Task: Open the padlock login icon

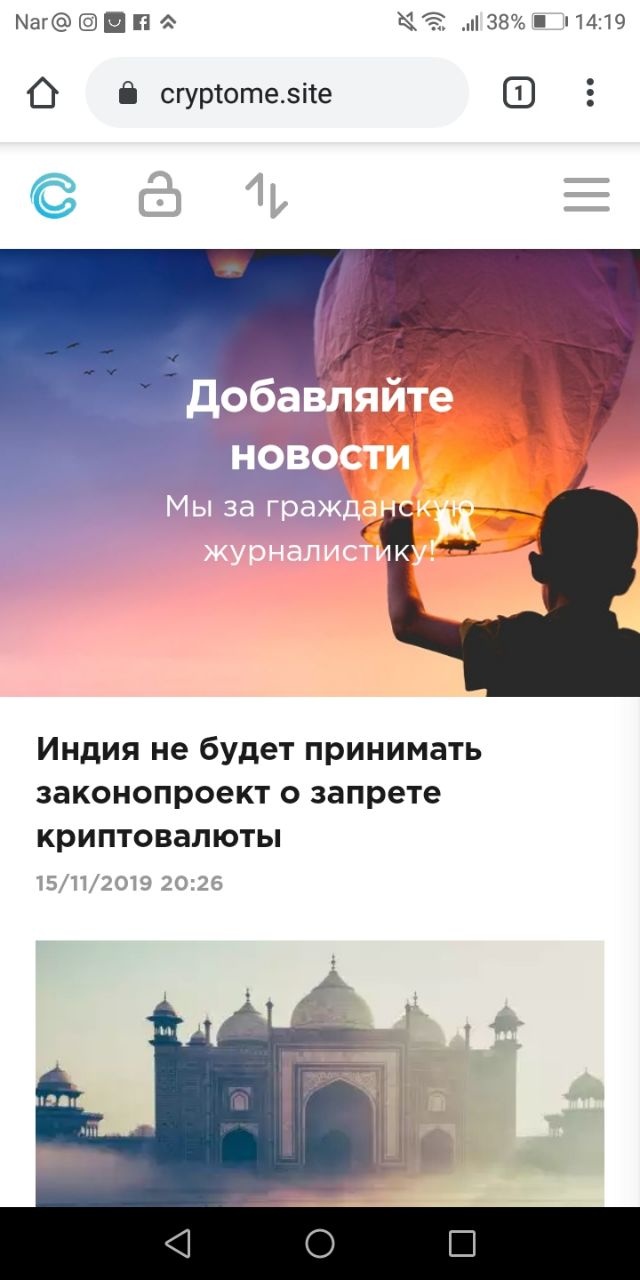Action: point(160,195)
